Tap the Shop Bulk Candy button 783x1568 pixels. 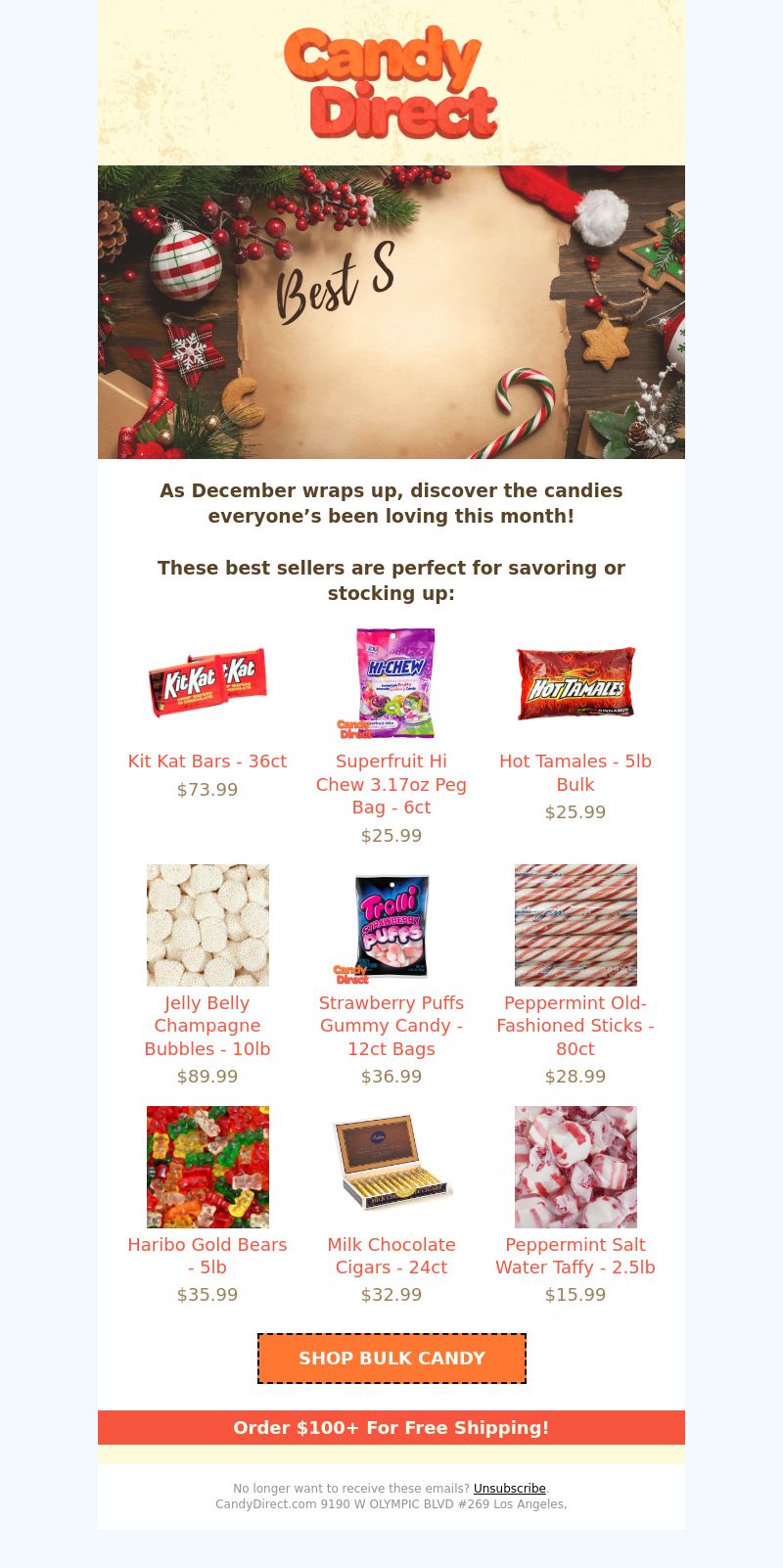click(x=391, y=1359)
